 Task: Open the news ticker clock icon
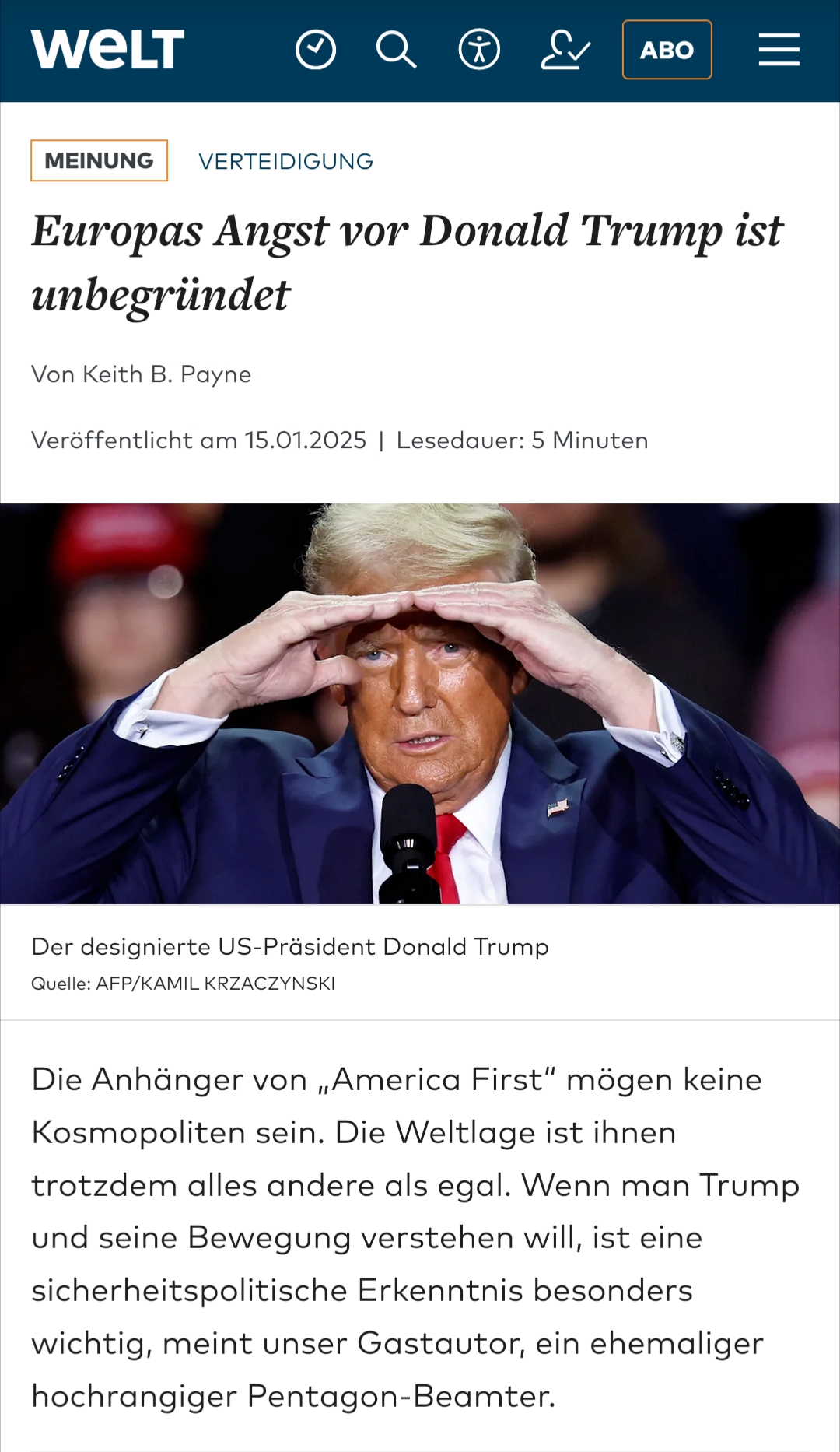click(x=316, y=51)
